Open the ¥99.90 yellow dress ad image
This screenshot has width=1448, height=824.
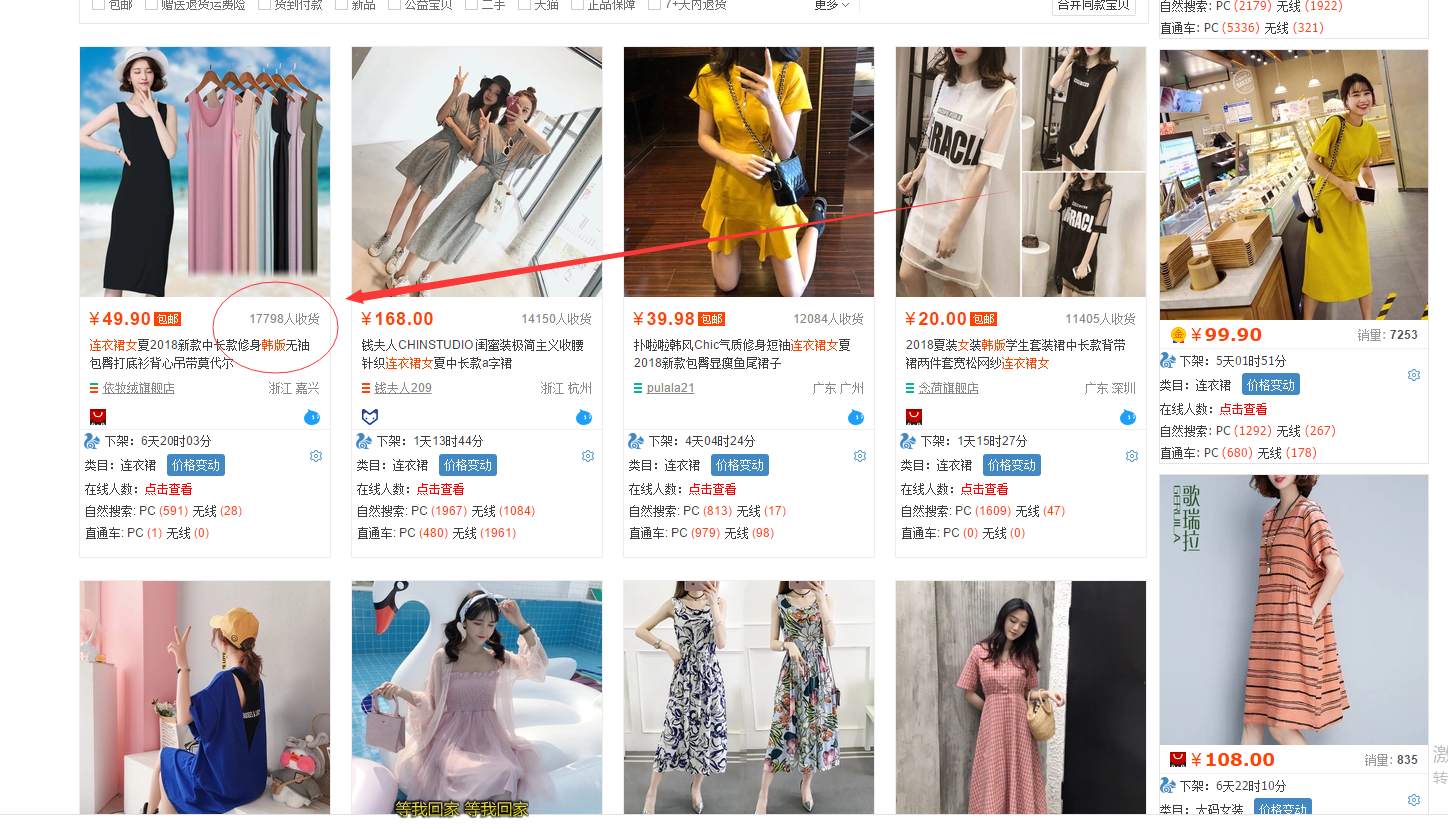1293,185
